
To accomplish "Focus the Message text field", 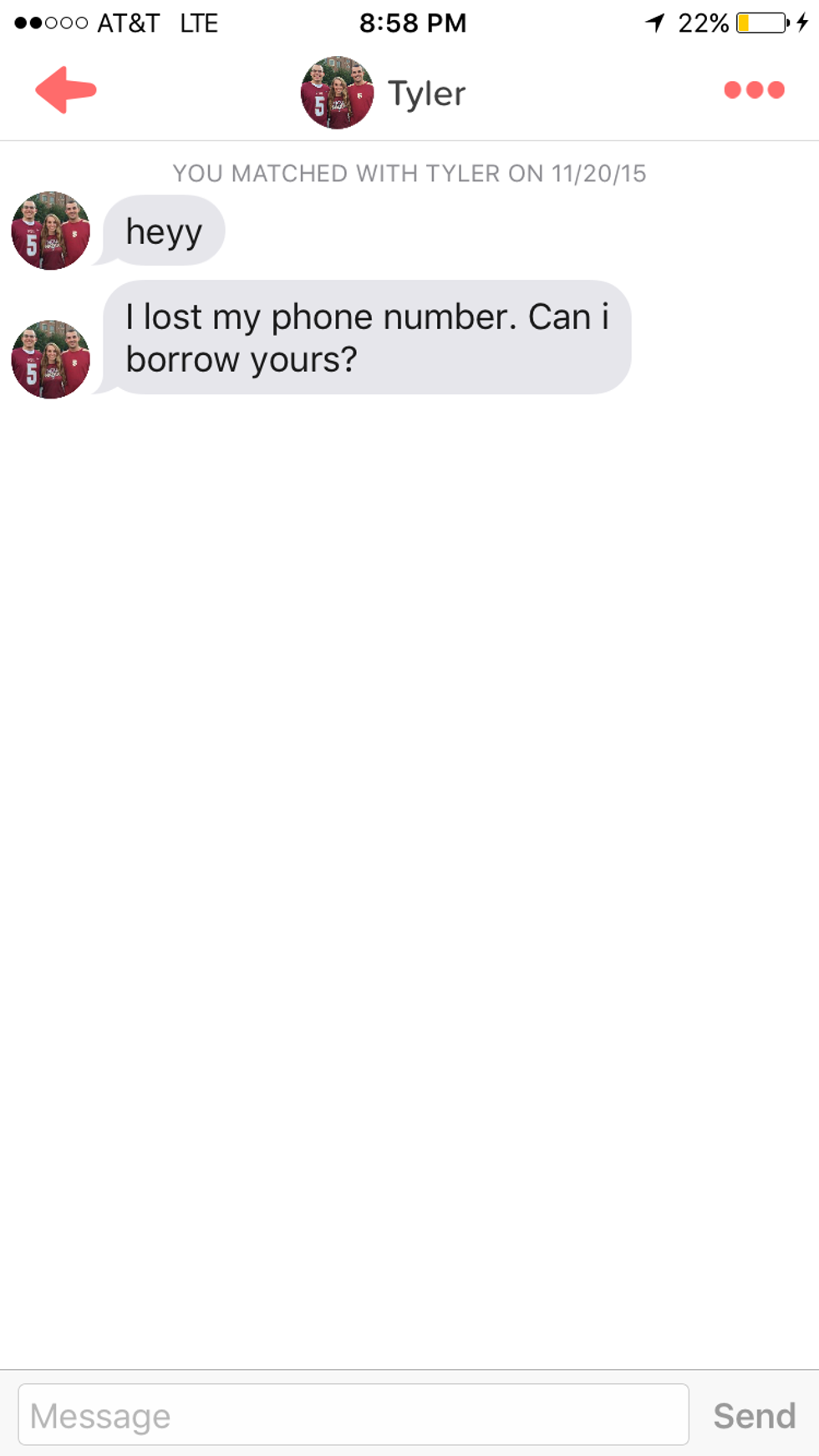I will 353,1415.
